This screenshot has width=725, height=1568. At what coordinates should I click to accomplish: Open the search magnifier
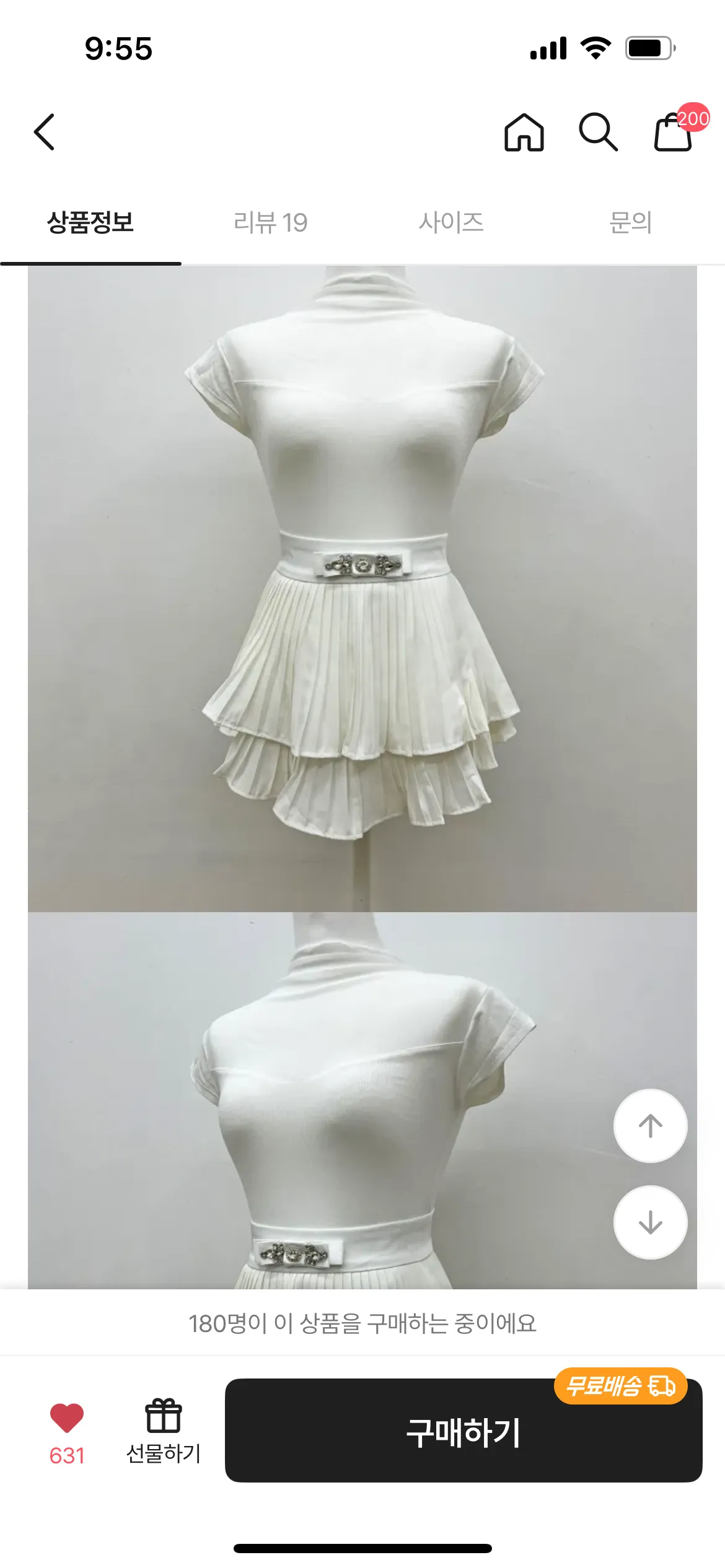pyautogui.click(x=598, y=132)
